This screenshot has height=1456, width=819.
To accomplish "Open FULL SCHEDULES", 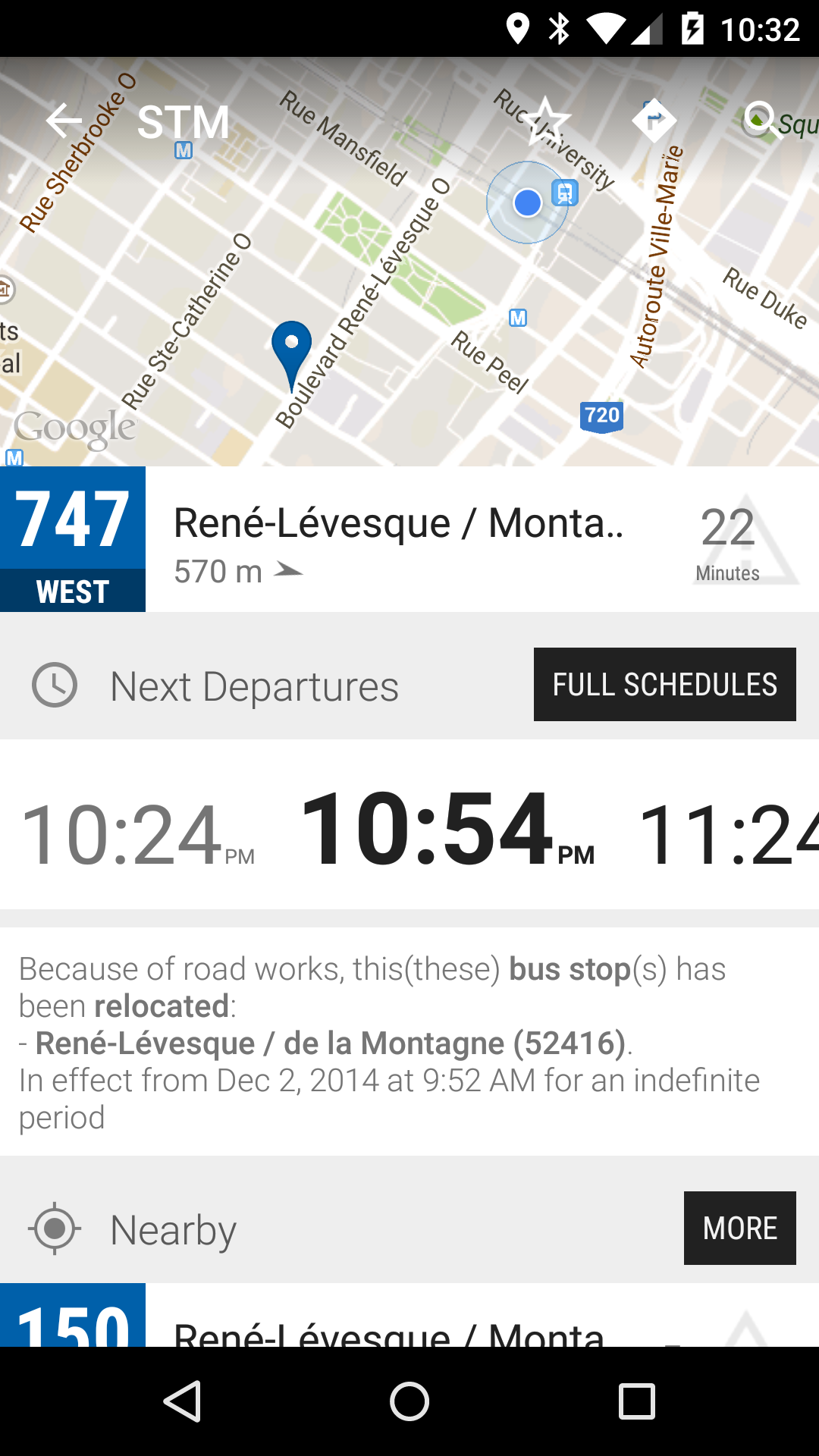I will (x=664, y=684).
